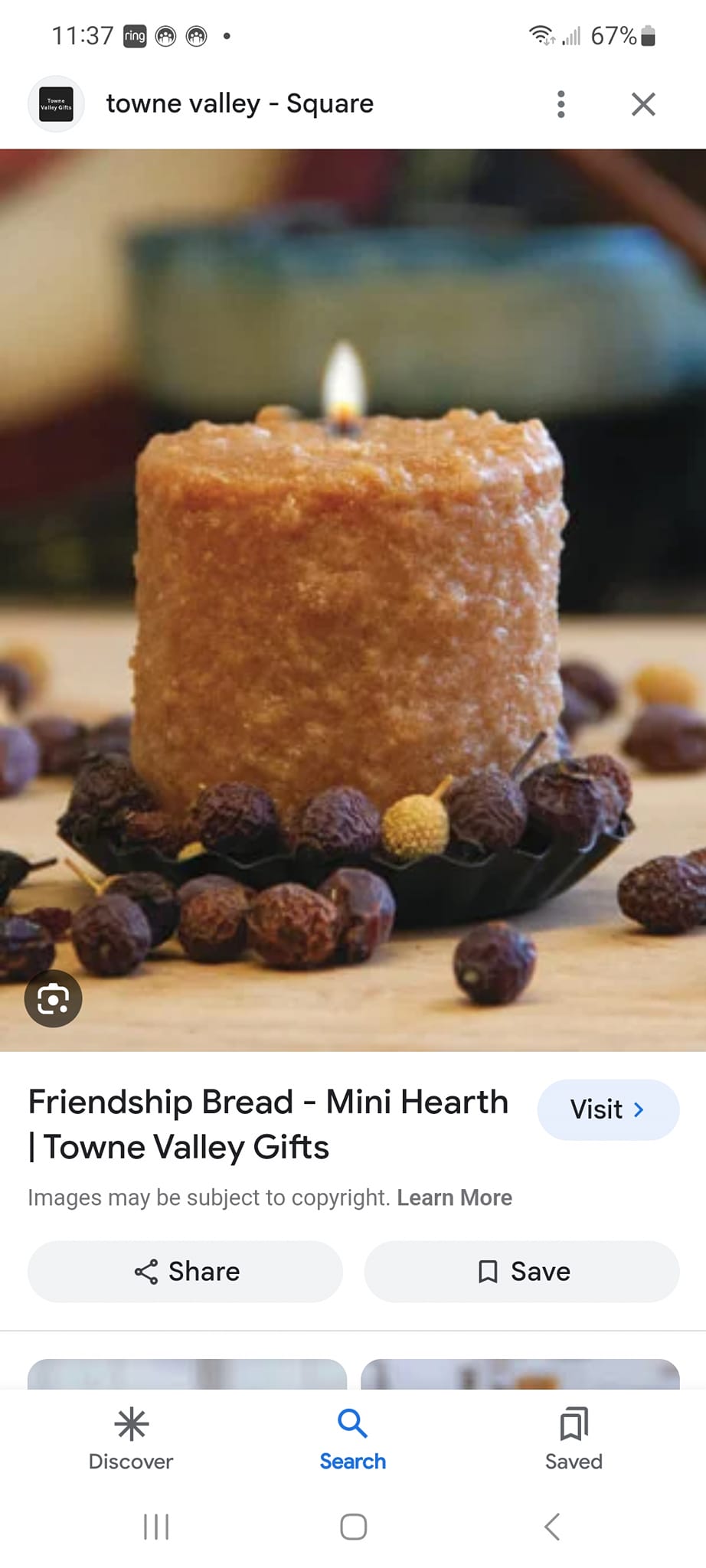This screenshot has height=1568, width=706.
Task: Share this image
Action: pyautogui.click(x=185, y=1272)
